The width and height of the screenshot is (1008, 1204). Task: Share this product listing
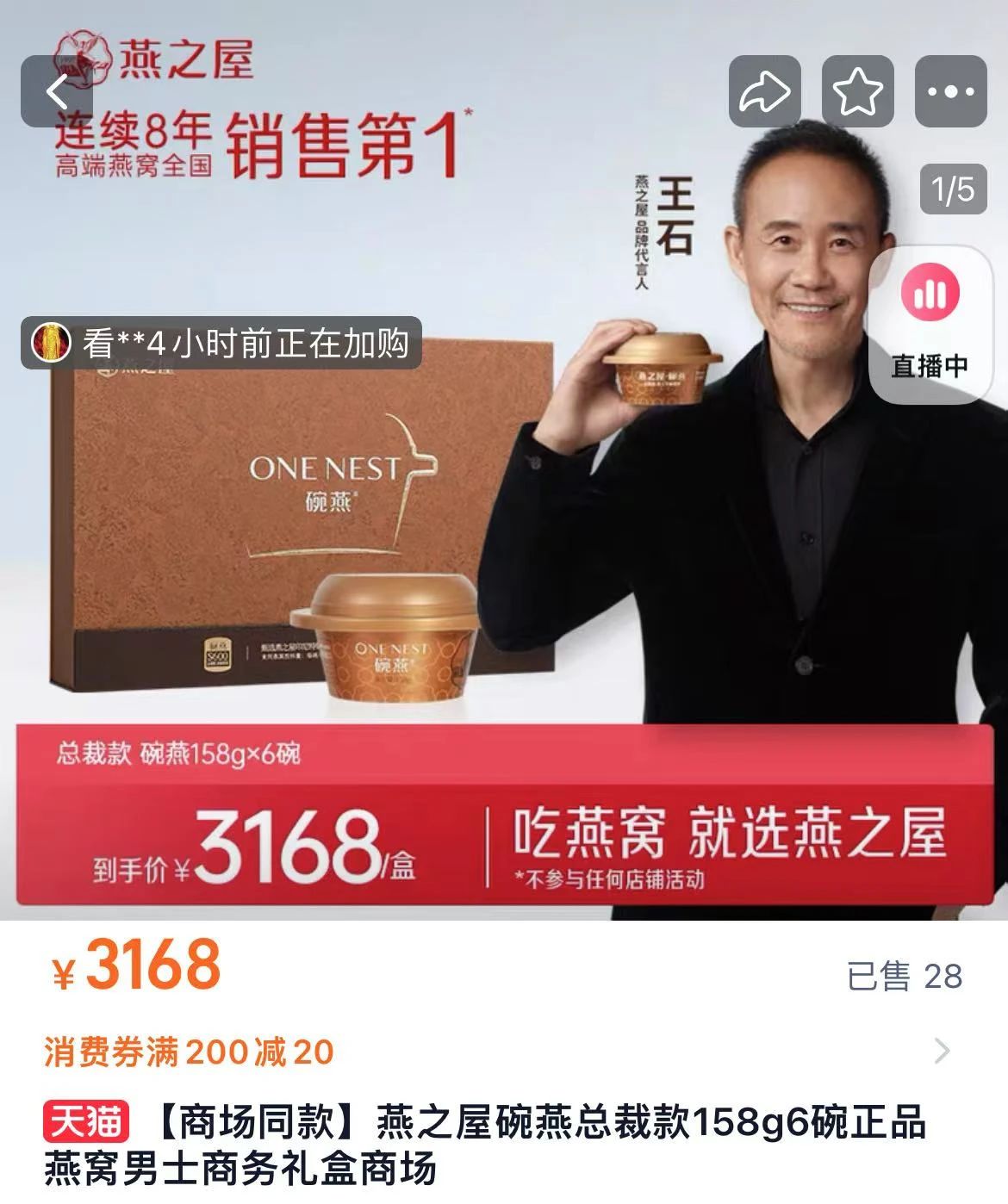point(765,91)
